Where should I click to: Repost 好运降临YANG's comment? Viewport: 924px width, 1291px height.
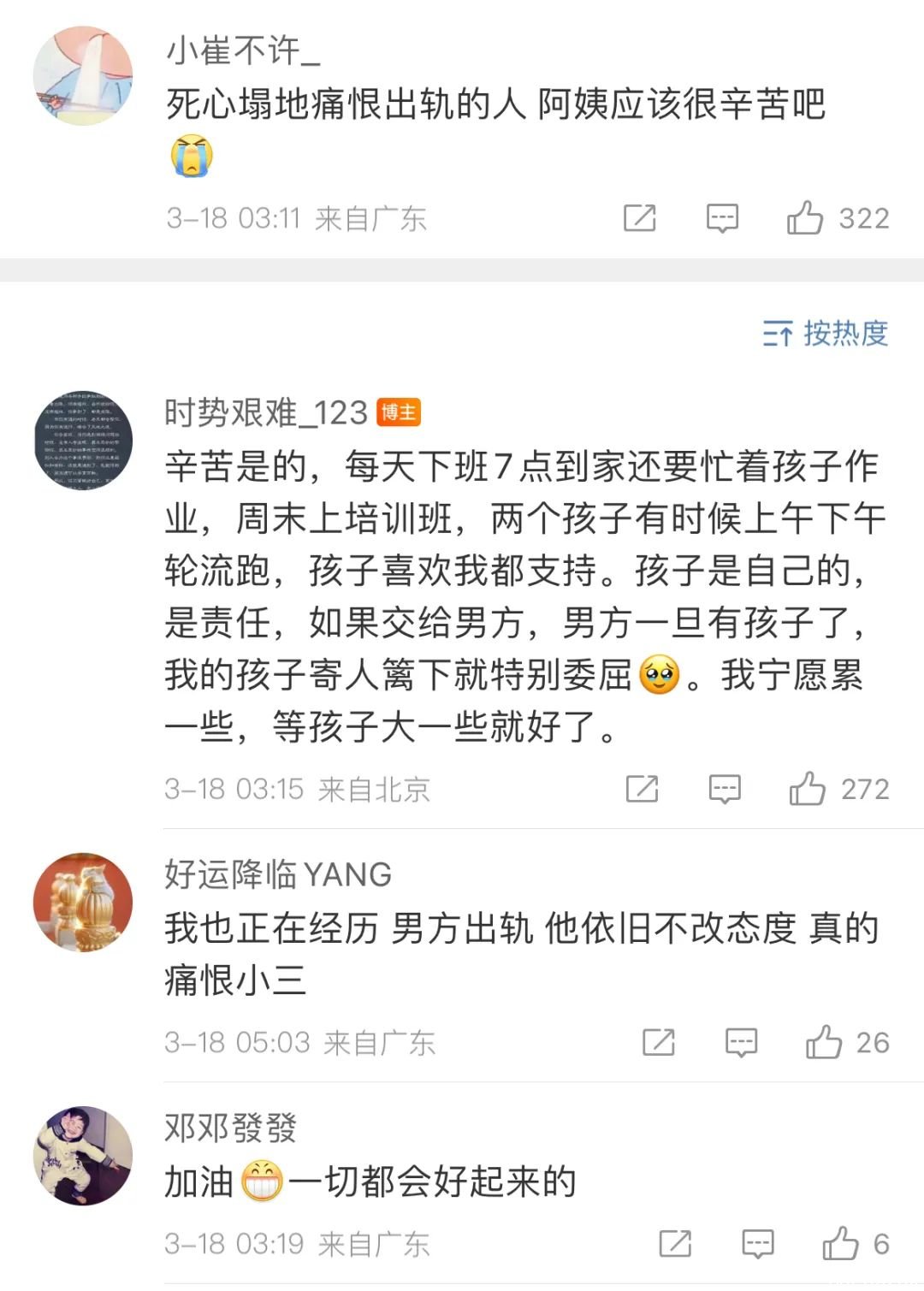tap(659, 1042)
